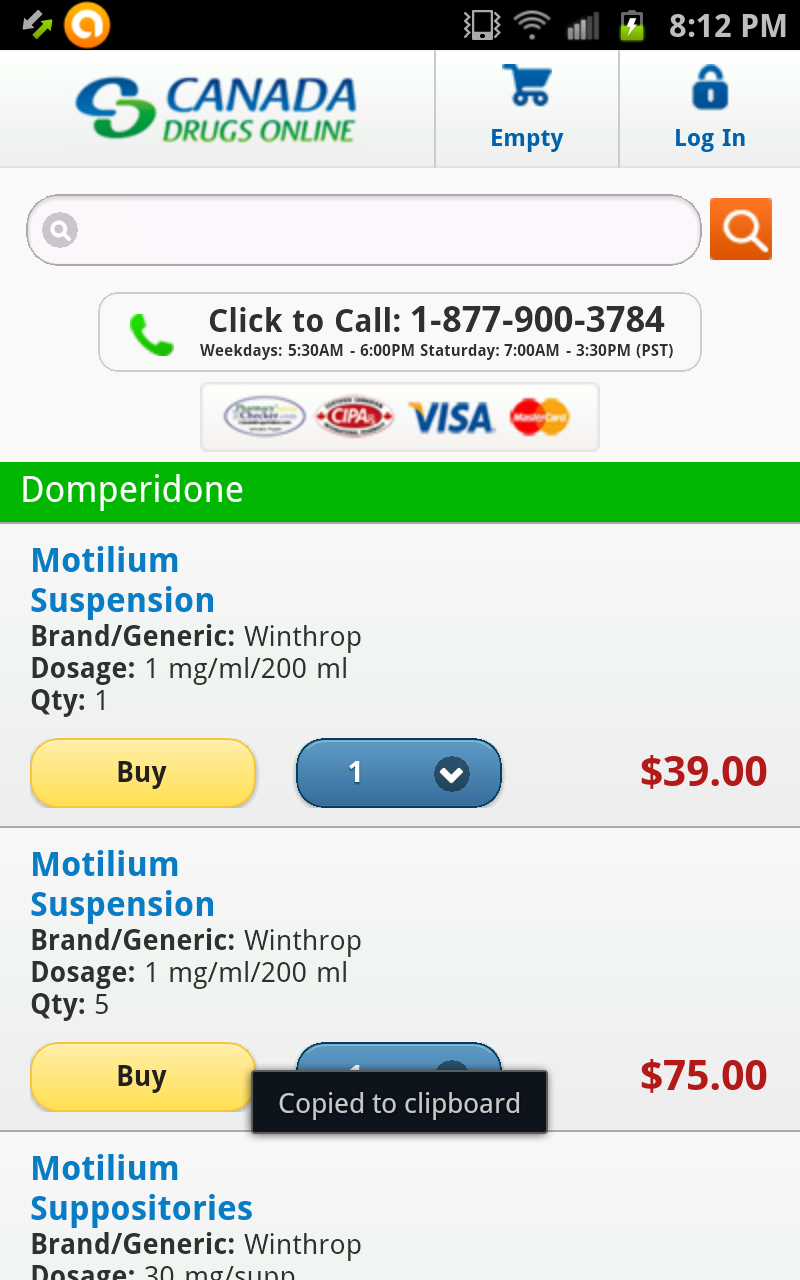The image size is (800, 1280).
Task: Open the empty shopping cart
Action: (x=527, y=108)
